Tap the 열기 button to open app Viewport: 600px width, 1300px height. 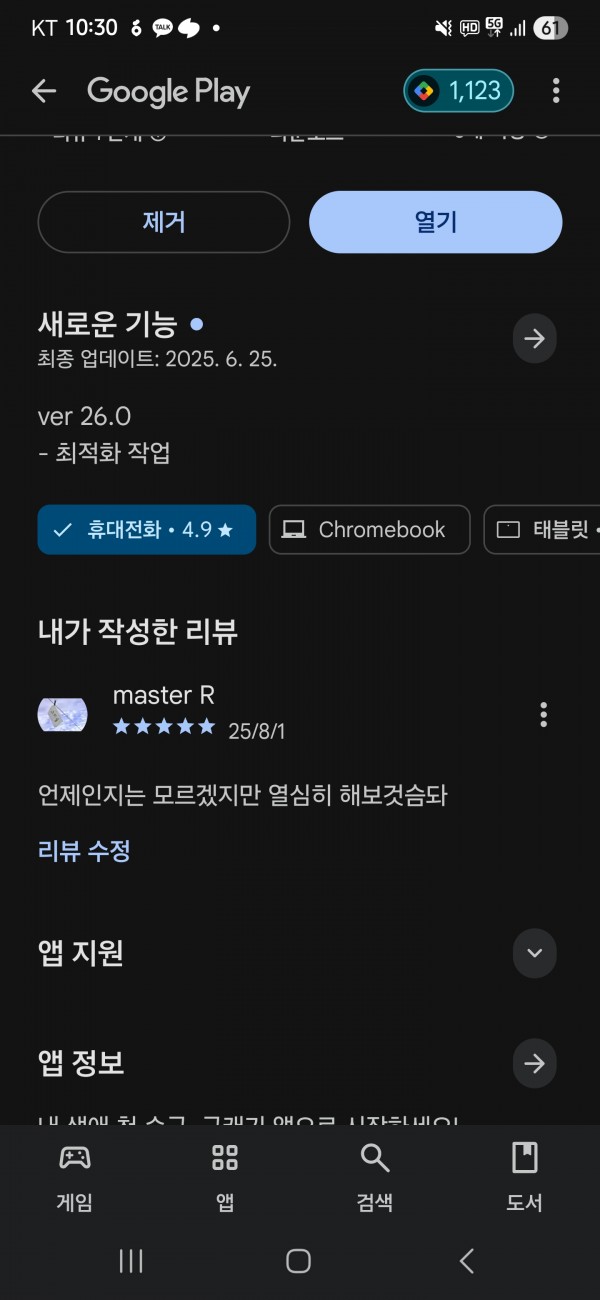[x=436, y=222]
